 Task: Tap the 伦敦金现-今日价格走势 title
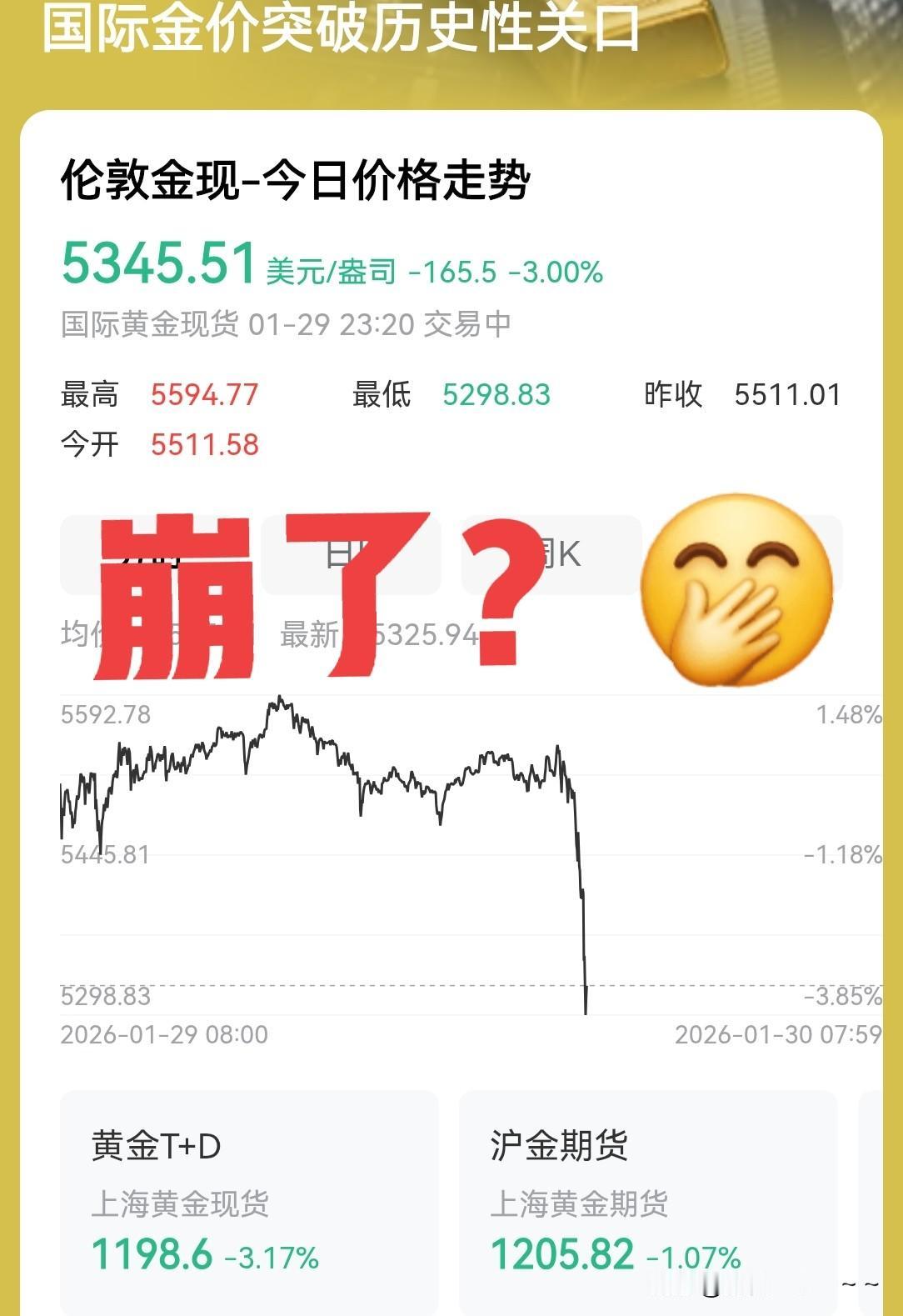point(300,177)
